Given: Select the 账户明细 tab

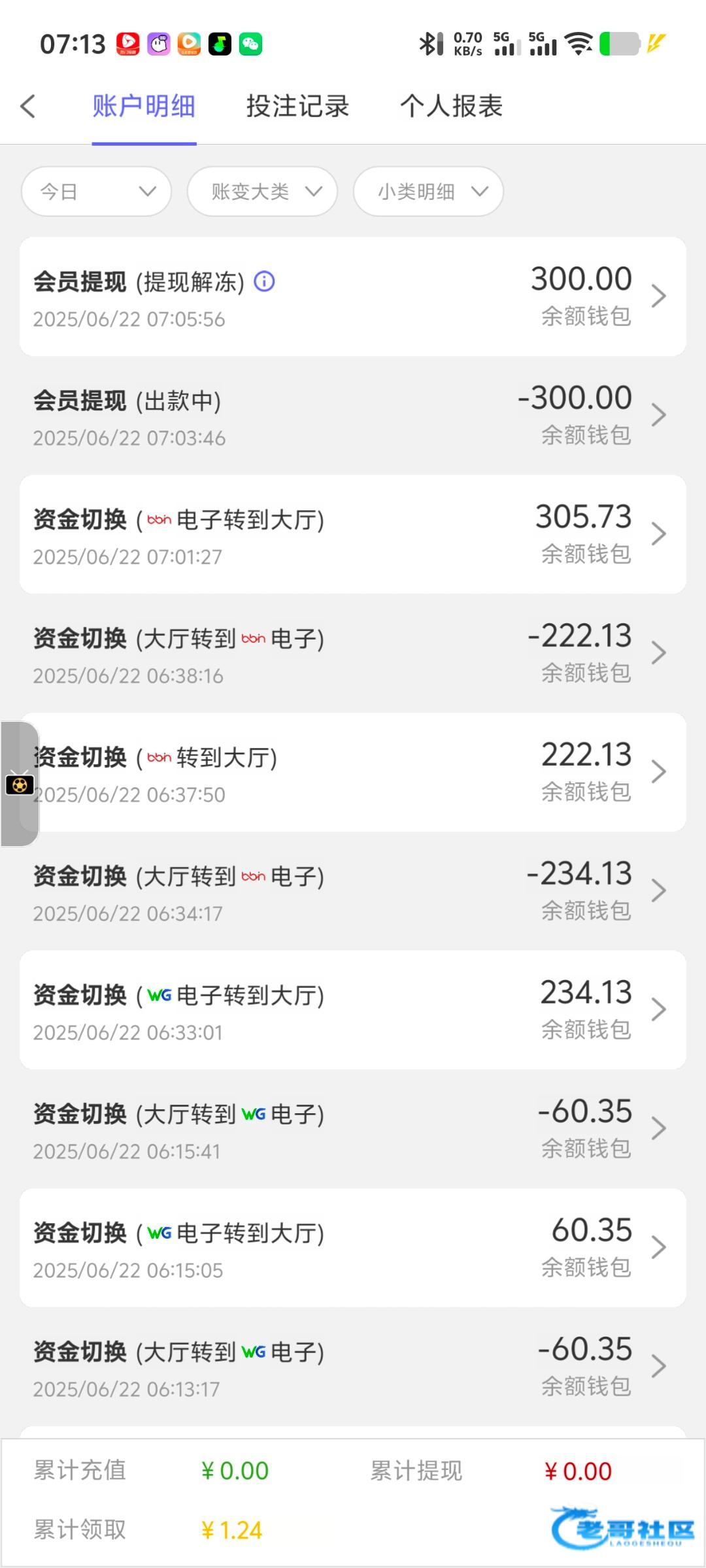Looking at the screenshot, I should pyautogui.click(x=144, y=106).
